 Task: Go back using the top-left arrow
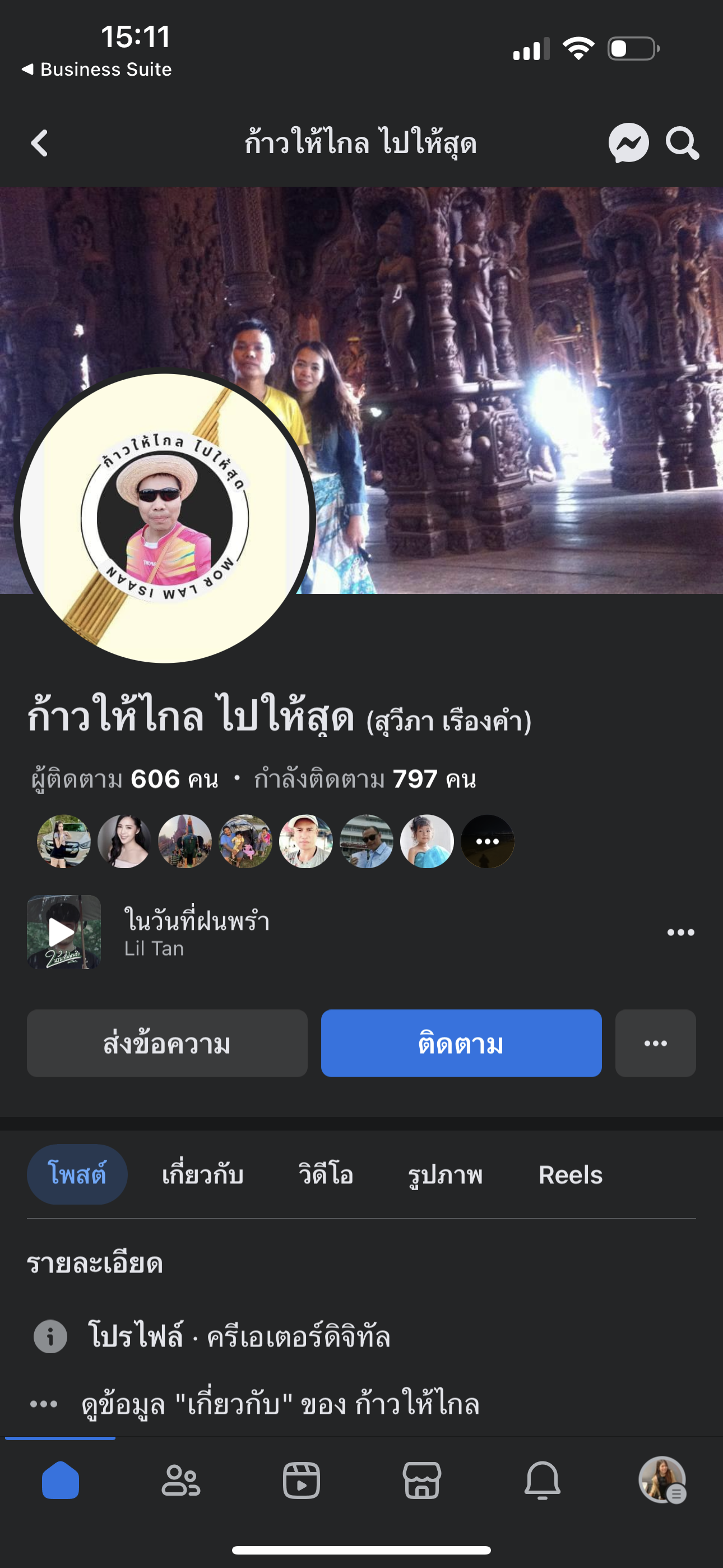40,144
